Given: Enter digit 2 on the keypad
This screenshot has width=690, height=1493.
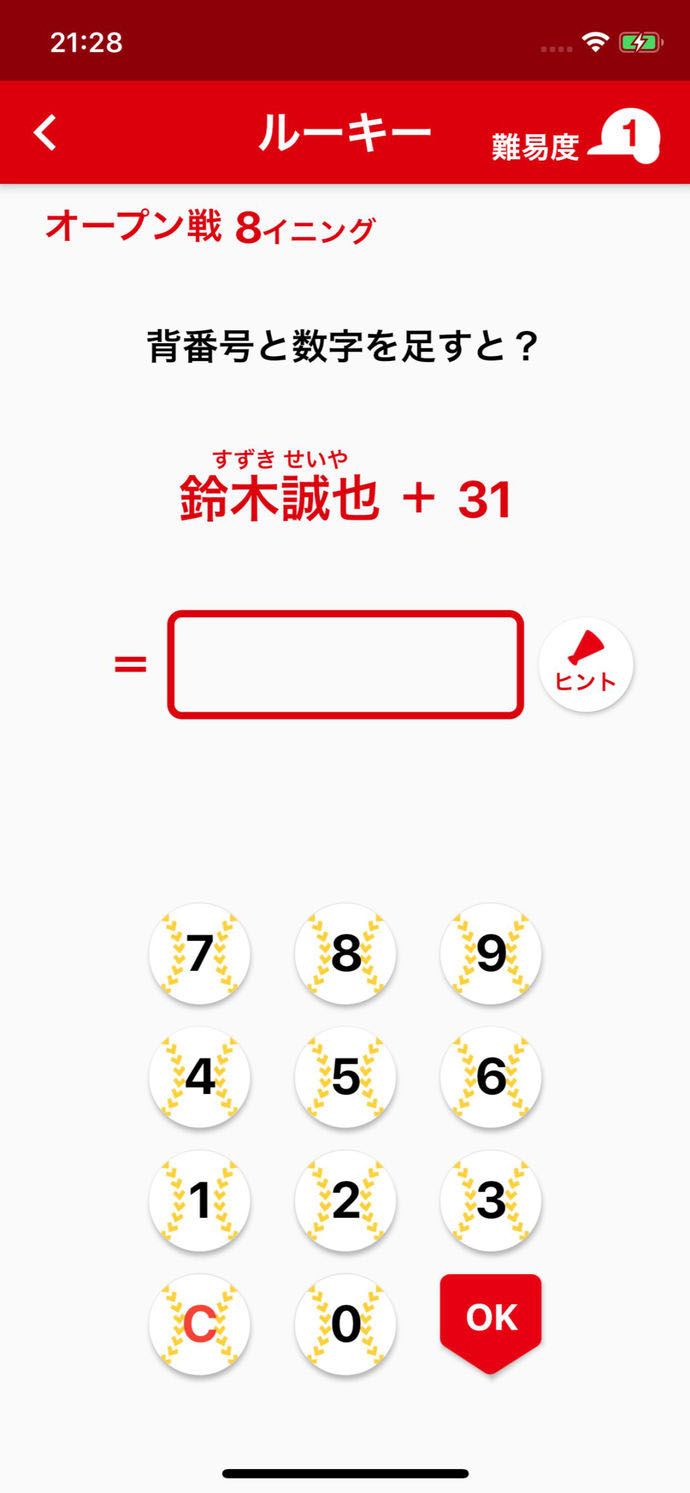Looking at the screenshot, I should pos(345,1201).
